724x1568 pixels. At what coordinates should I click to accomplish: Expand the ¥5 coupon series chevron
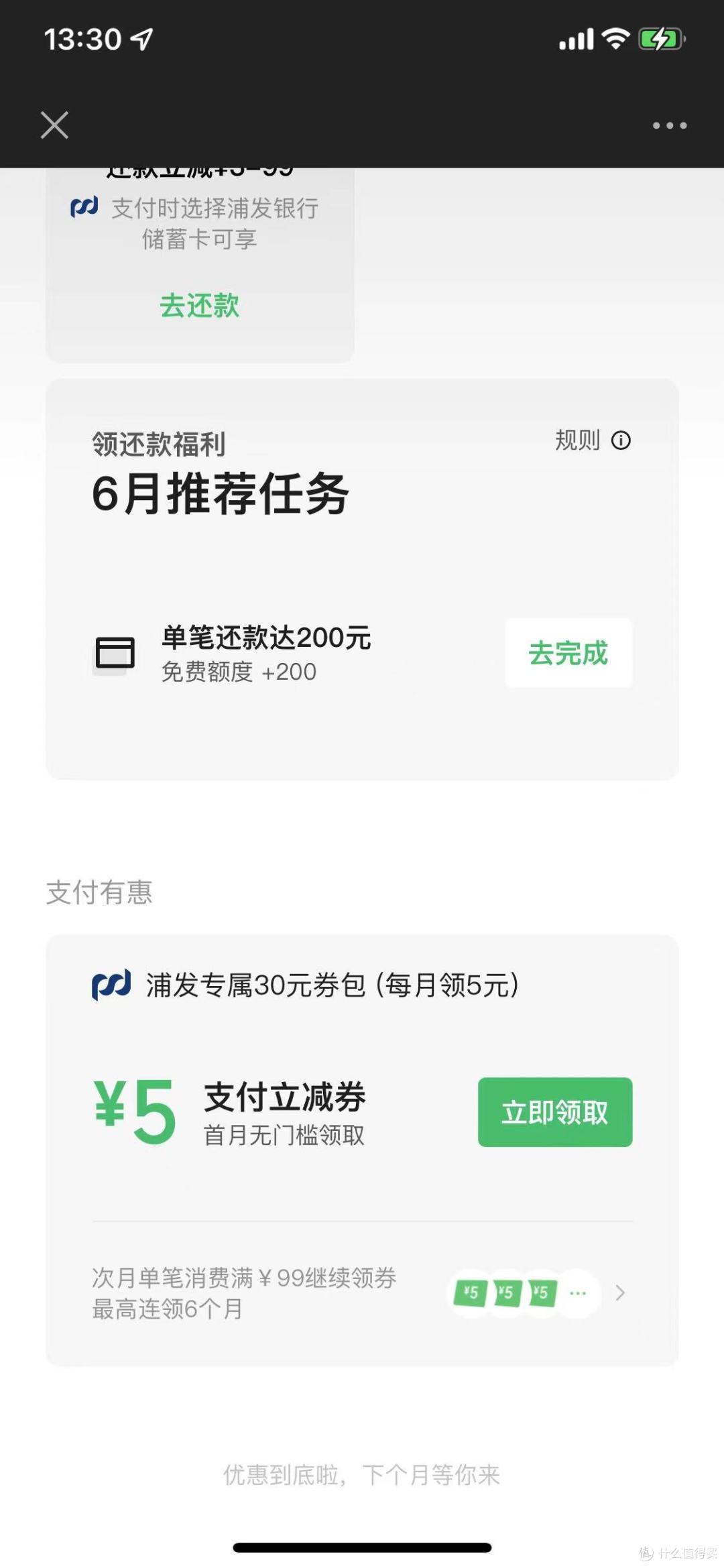(x=620, y=1292)
